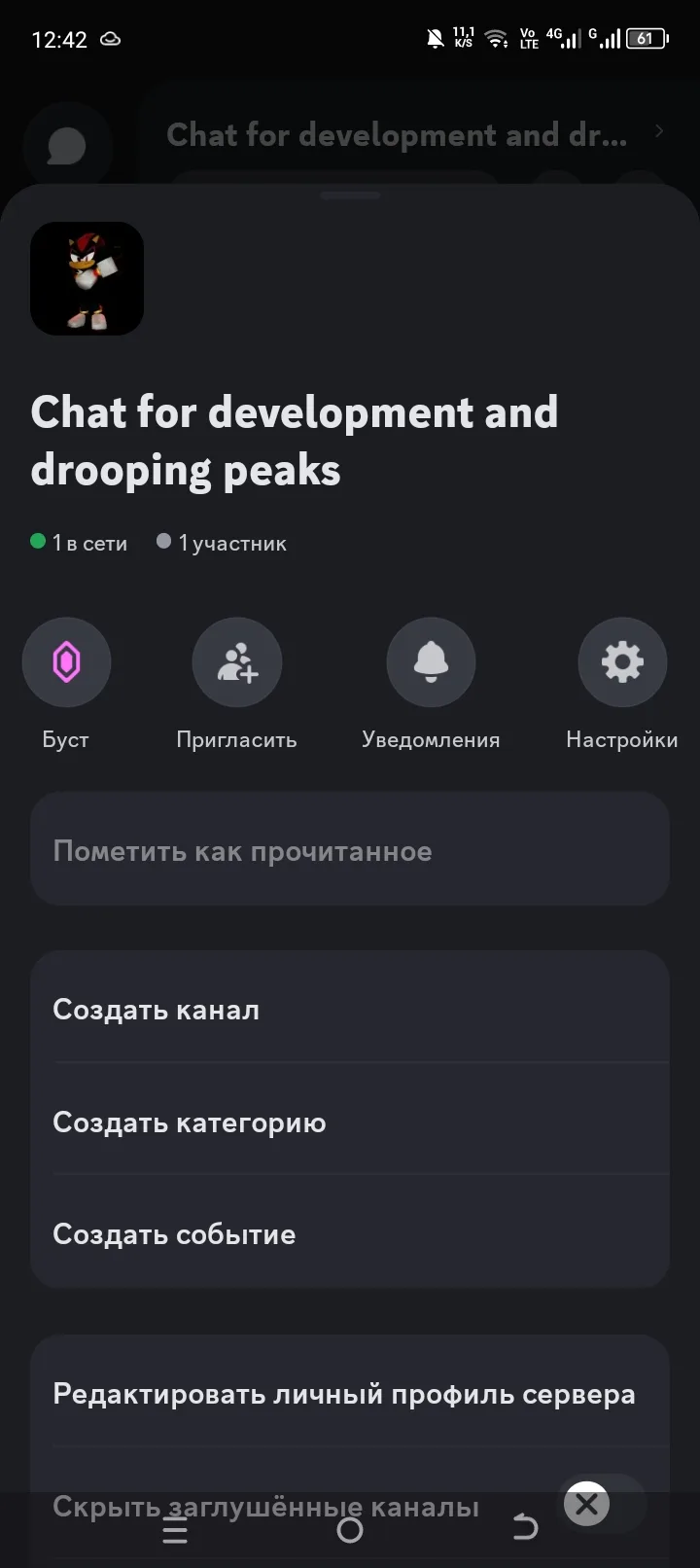Image resolution: width=700 pixels, height=1568 pixels.
Task: Select Создать событие
Action: pyautogui.click(x=350, y=1234)
